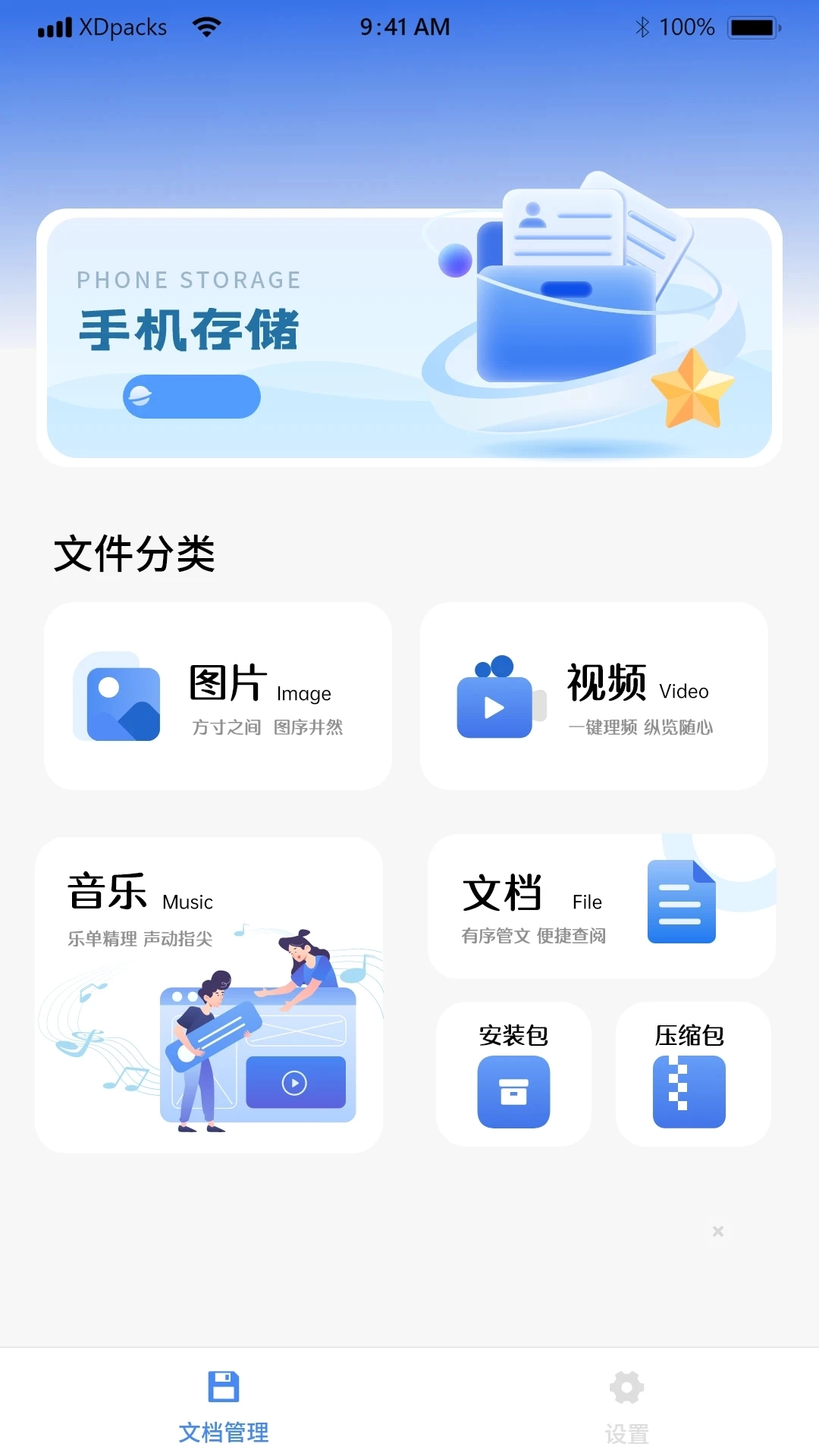819x1456 pixels.
Task: Dismiss with the small close X icon
Action: click(718, 1232)
